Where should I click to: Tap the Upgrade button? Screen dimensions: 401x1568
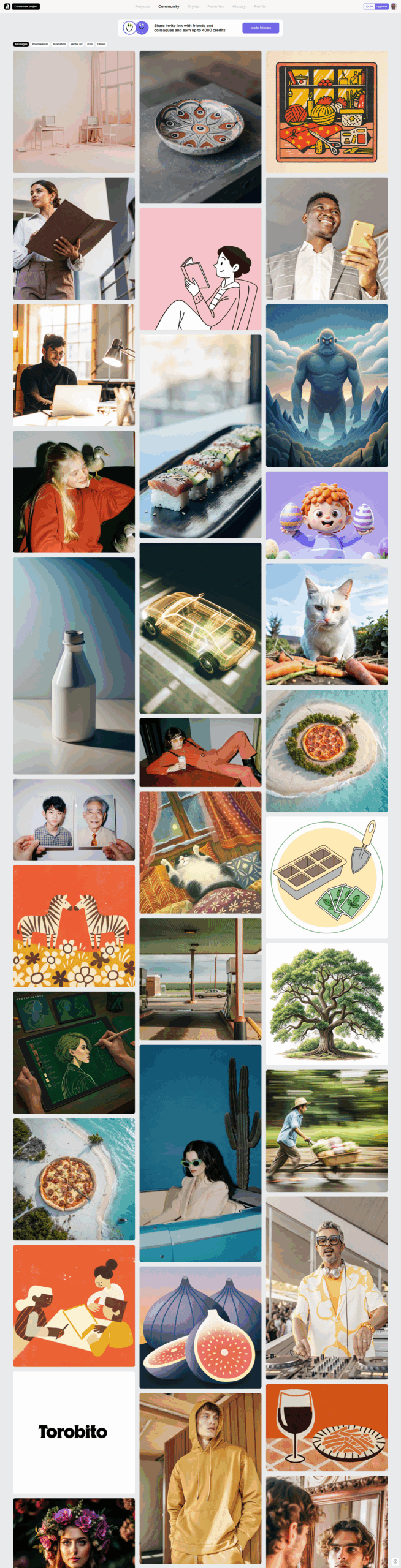tap(381, 6)
